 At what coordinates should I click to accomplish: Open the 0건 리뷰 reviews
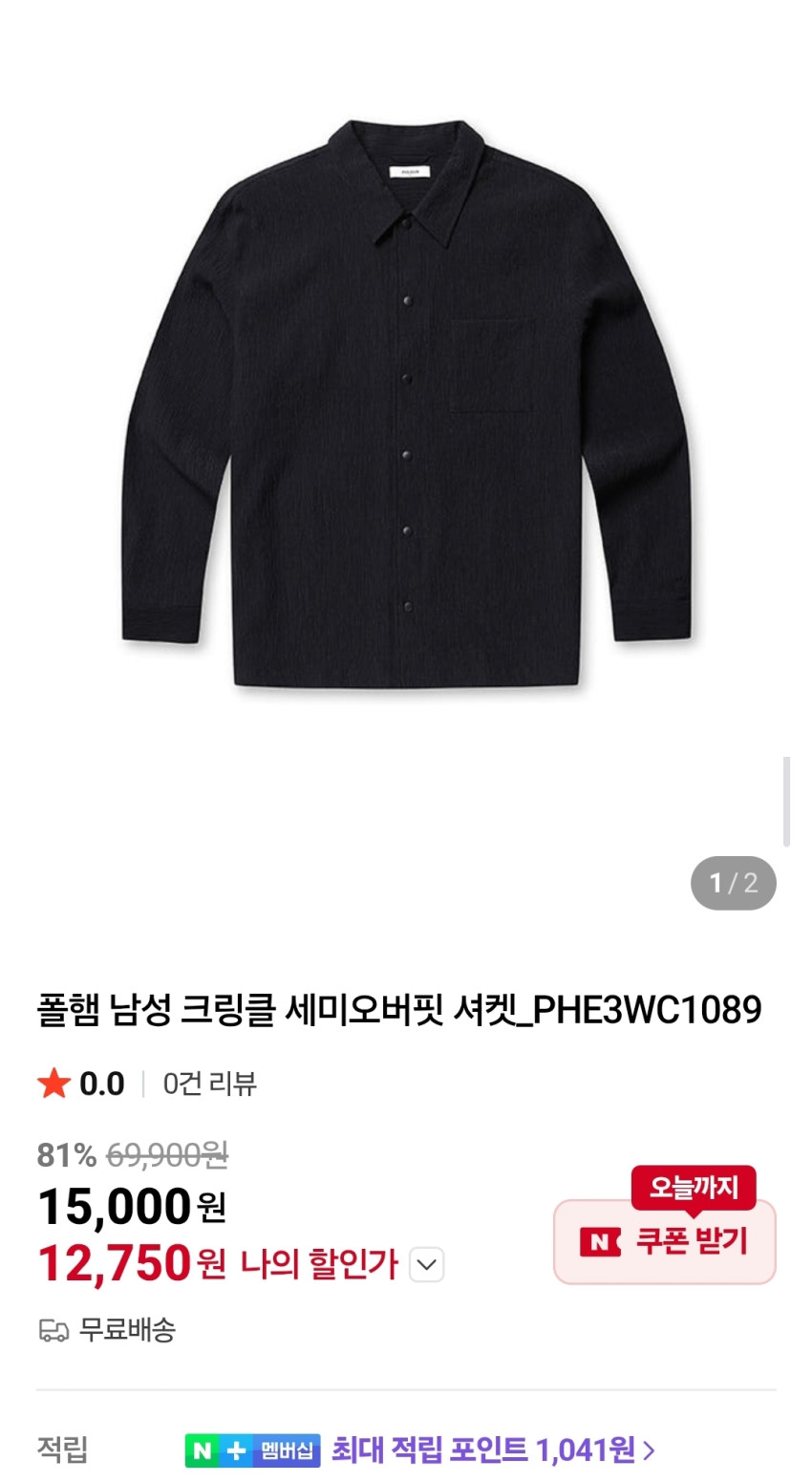[x=209, y=1084]
